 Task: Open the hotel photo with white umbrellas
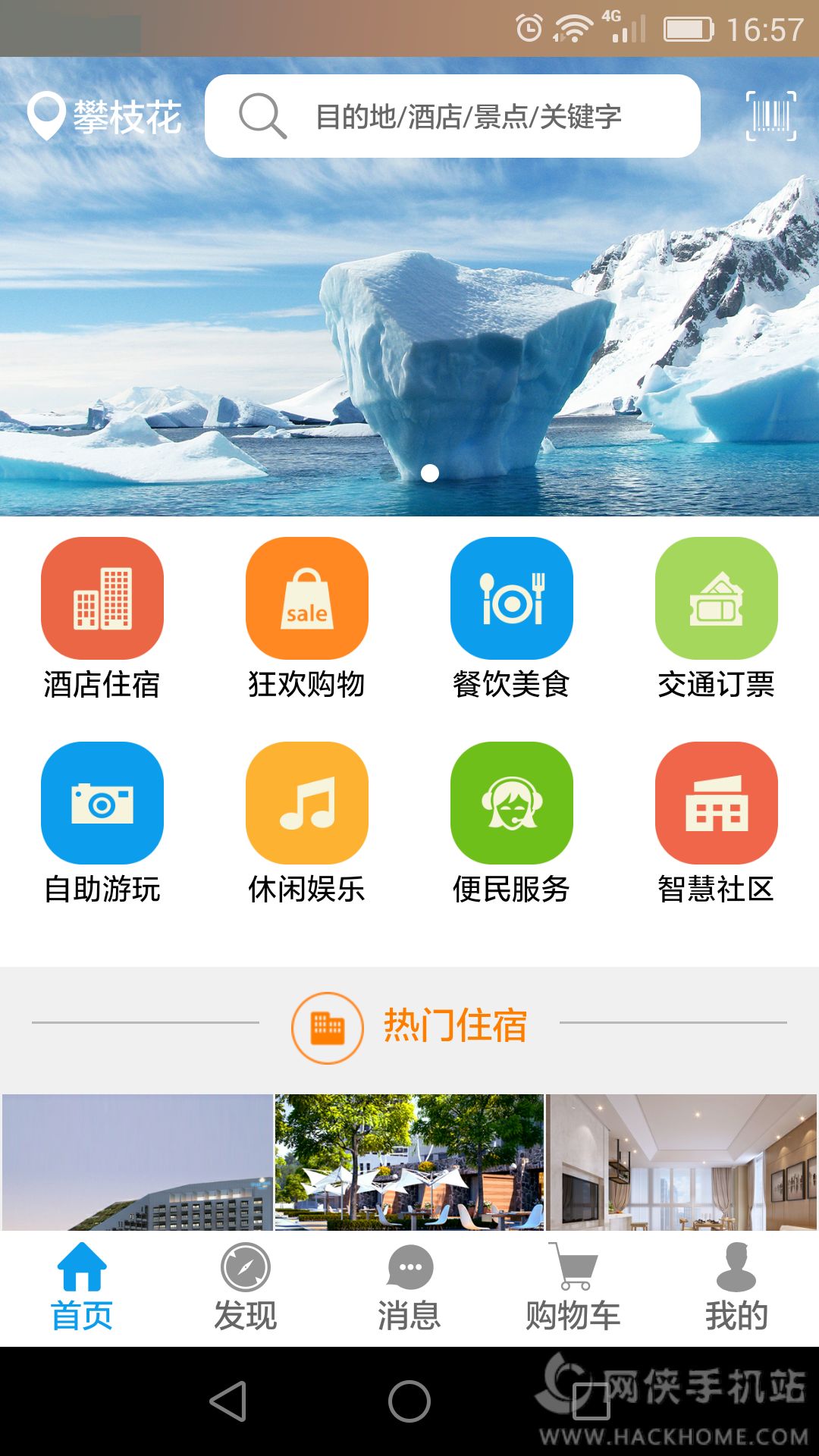click(x=409, y=1162)
